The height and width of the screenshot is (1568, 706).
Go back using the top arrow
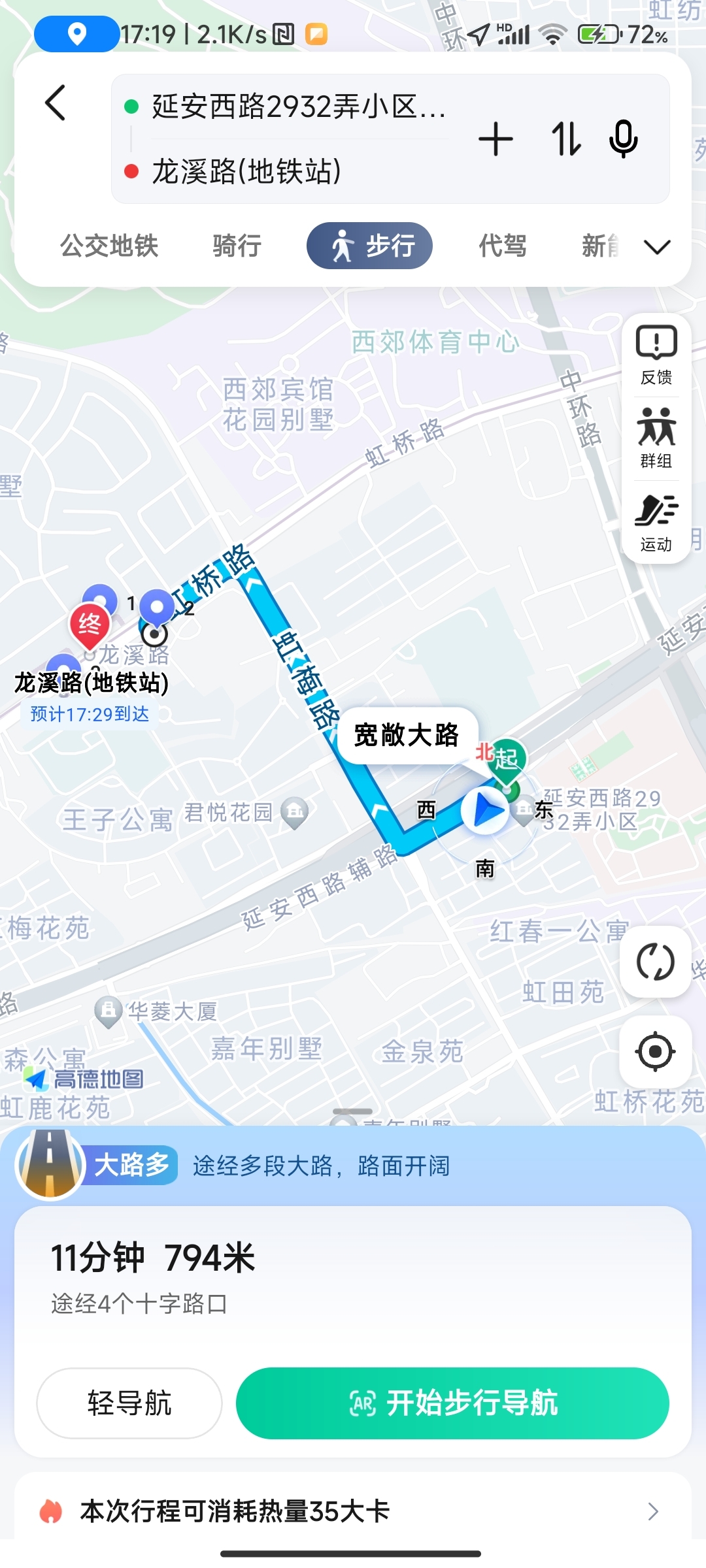point(56,103)
